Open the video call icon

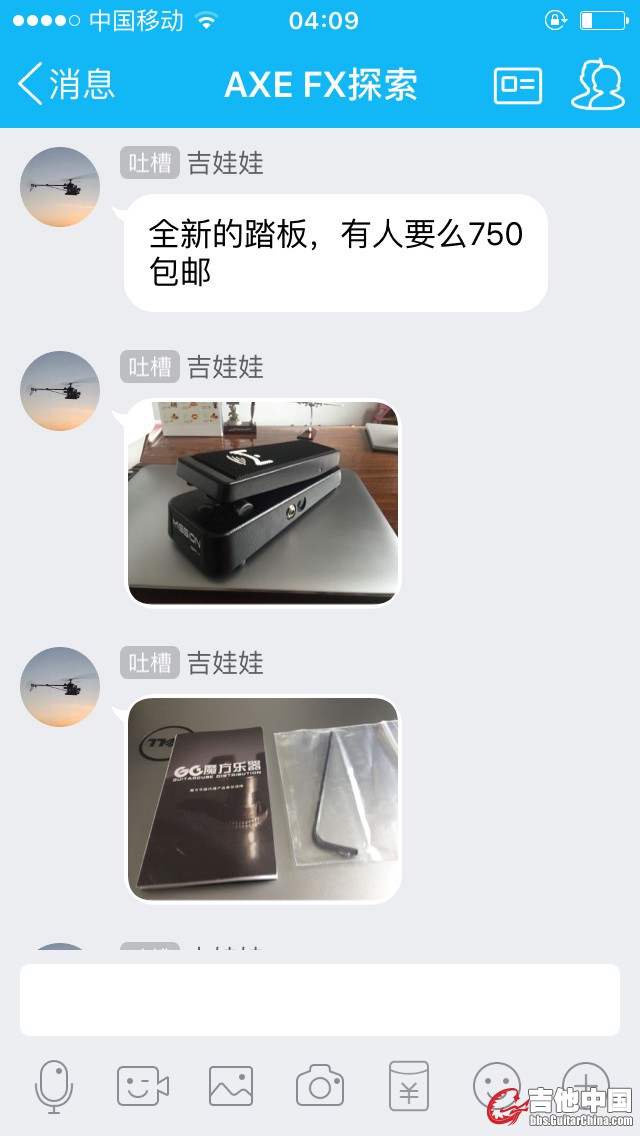(142, 1086)
